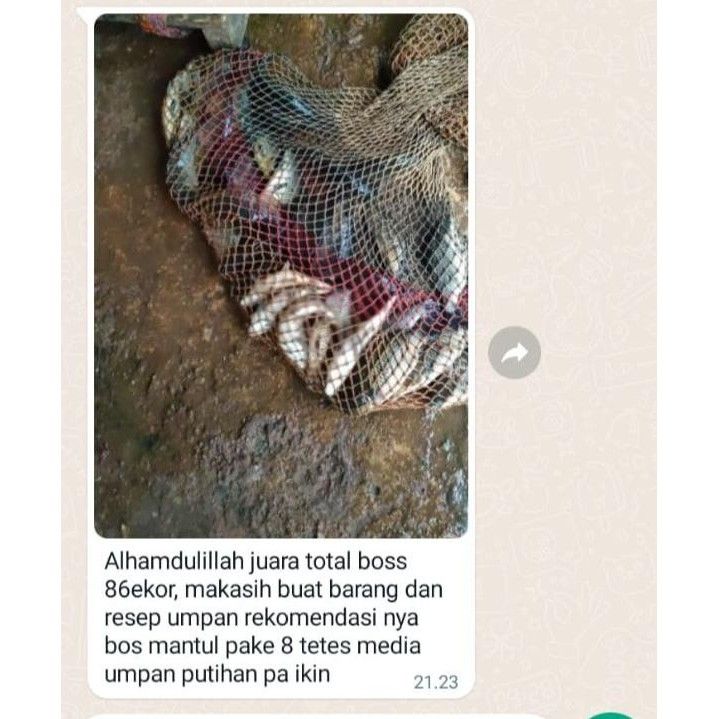Viewport: 719px width, 719px height.
Task: Open the fish net photo in the chat
Action: [280, 275]
